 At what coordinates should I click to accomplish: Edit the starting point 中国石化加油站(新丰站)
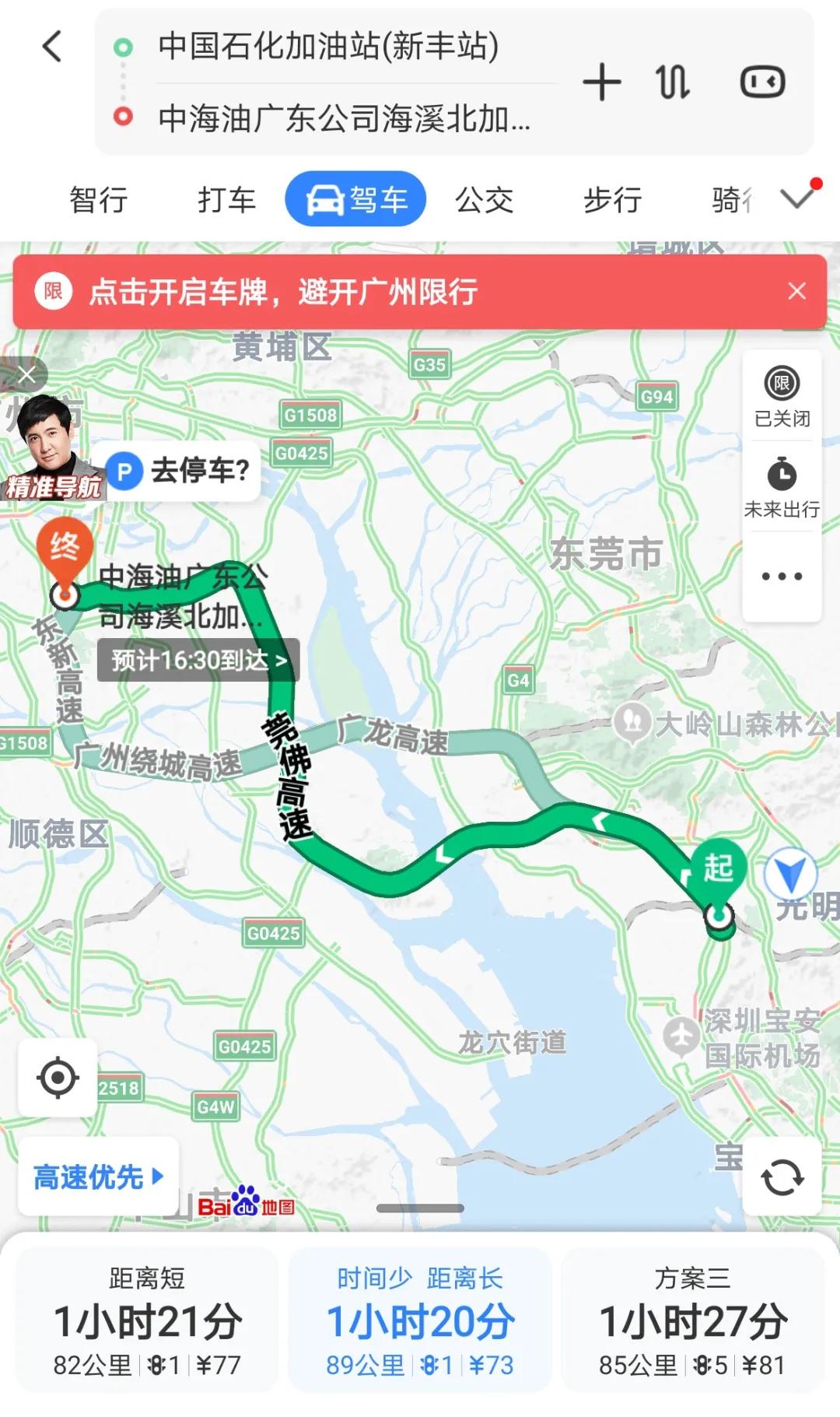(328, 47)
